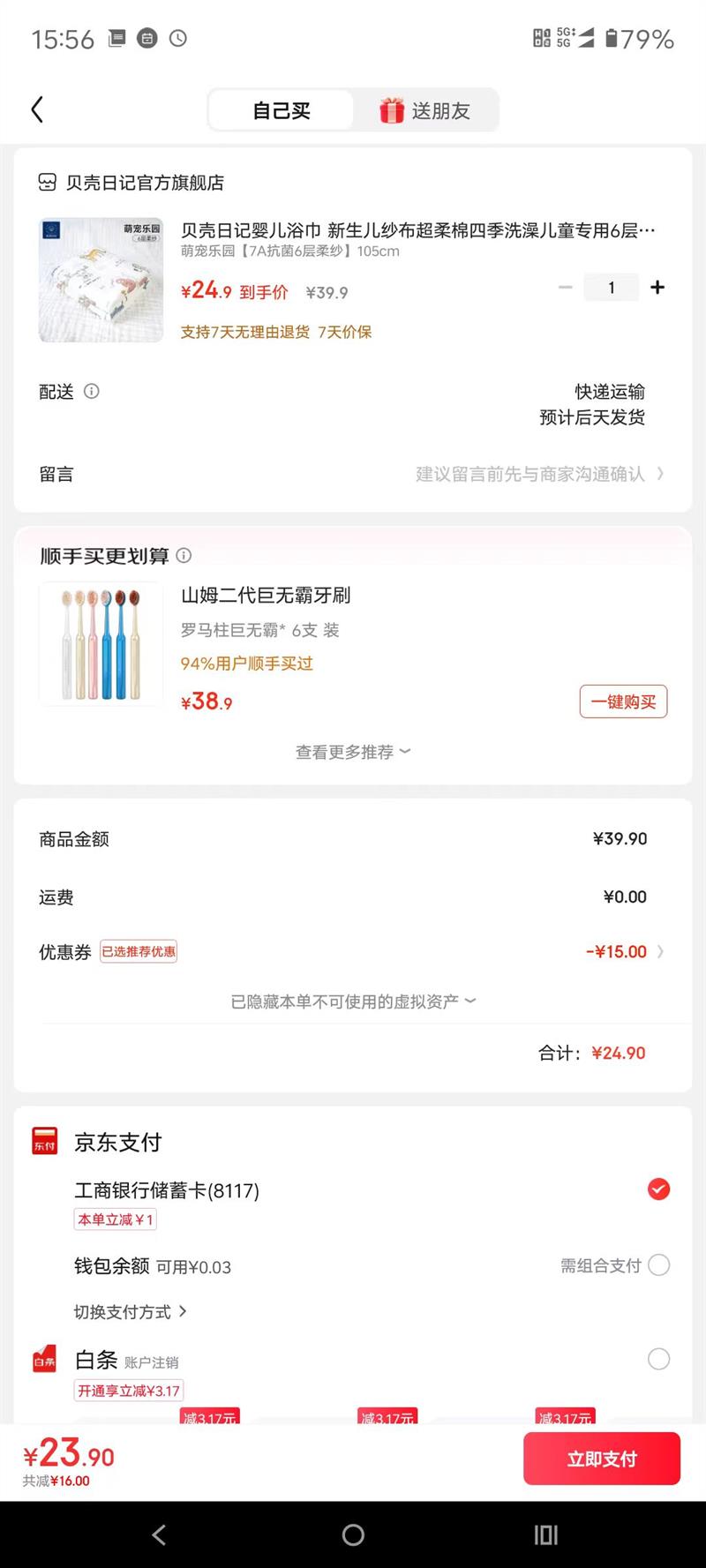This screenshot has height=1568, width=706.
Task: Expand 已隐藏本单不可使用的虚拟资产
Action: pos(352,1002)
